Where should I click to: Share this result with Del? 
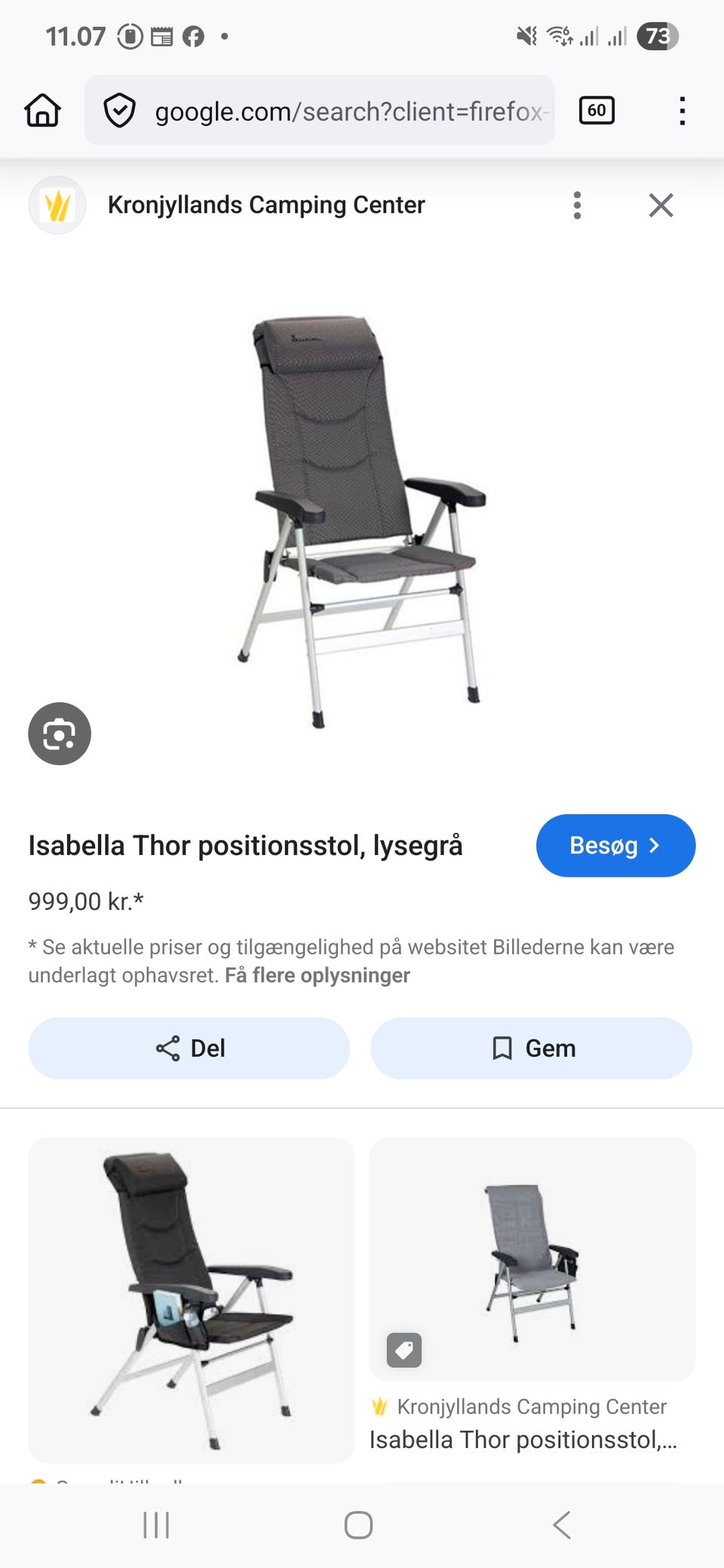click(189, 1048)
